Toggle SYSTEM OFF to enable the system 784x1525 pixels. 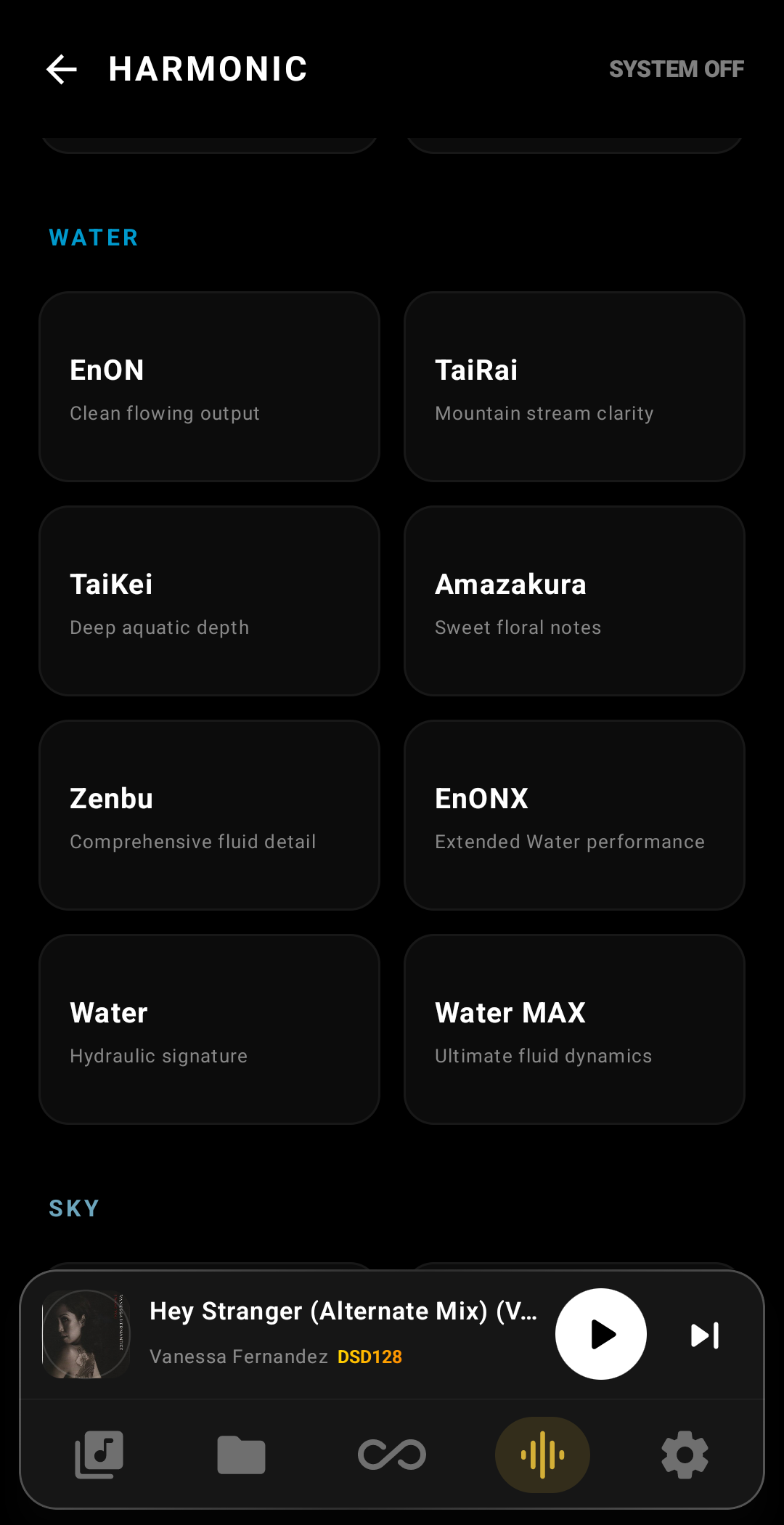(676, 69)
